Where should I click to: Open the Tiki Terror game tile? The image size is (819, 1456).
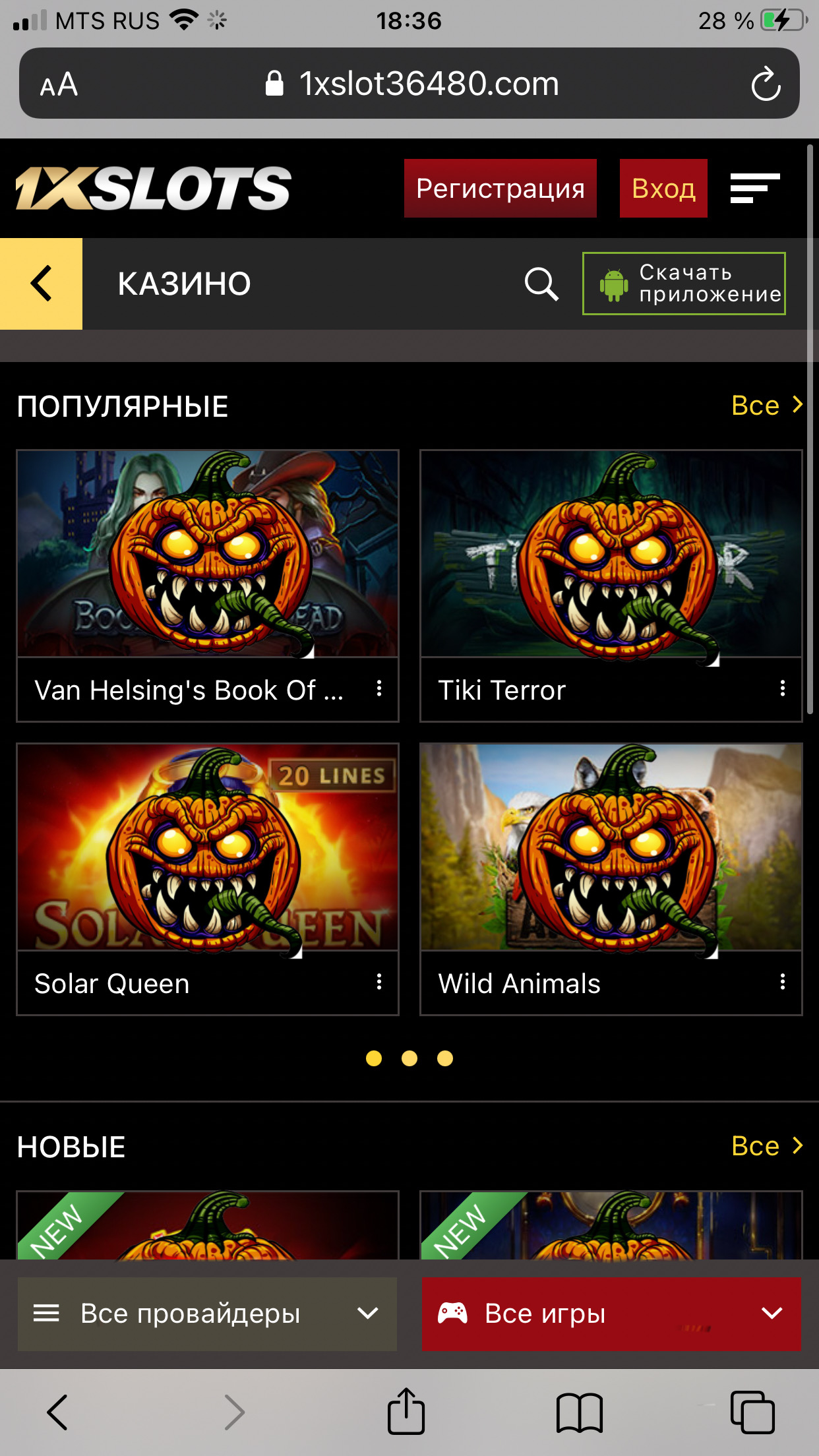click(611, 554)
